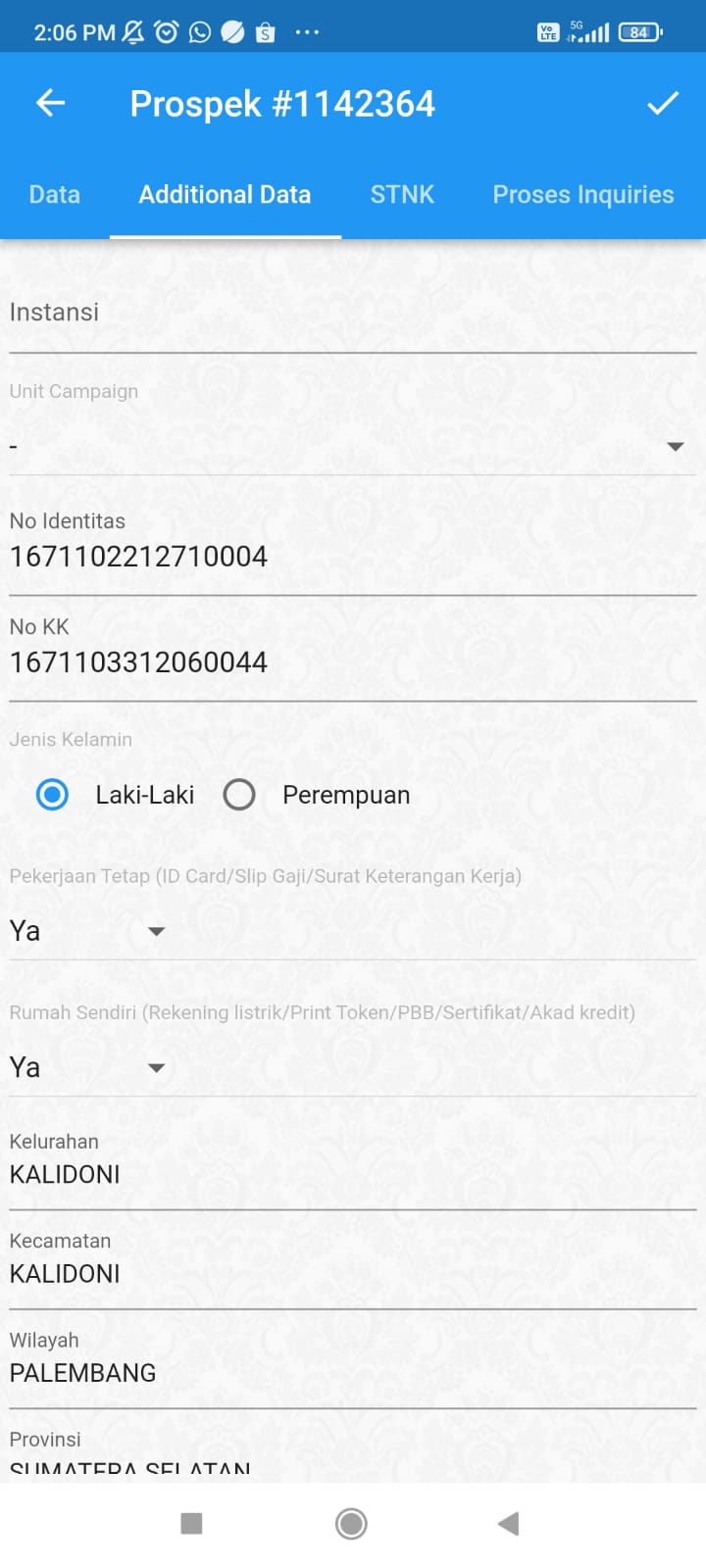Tap the Instansi text field
The width and height of the screenshot is (706, 1568).
tap(353, 314)
